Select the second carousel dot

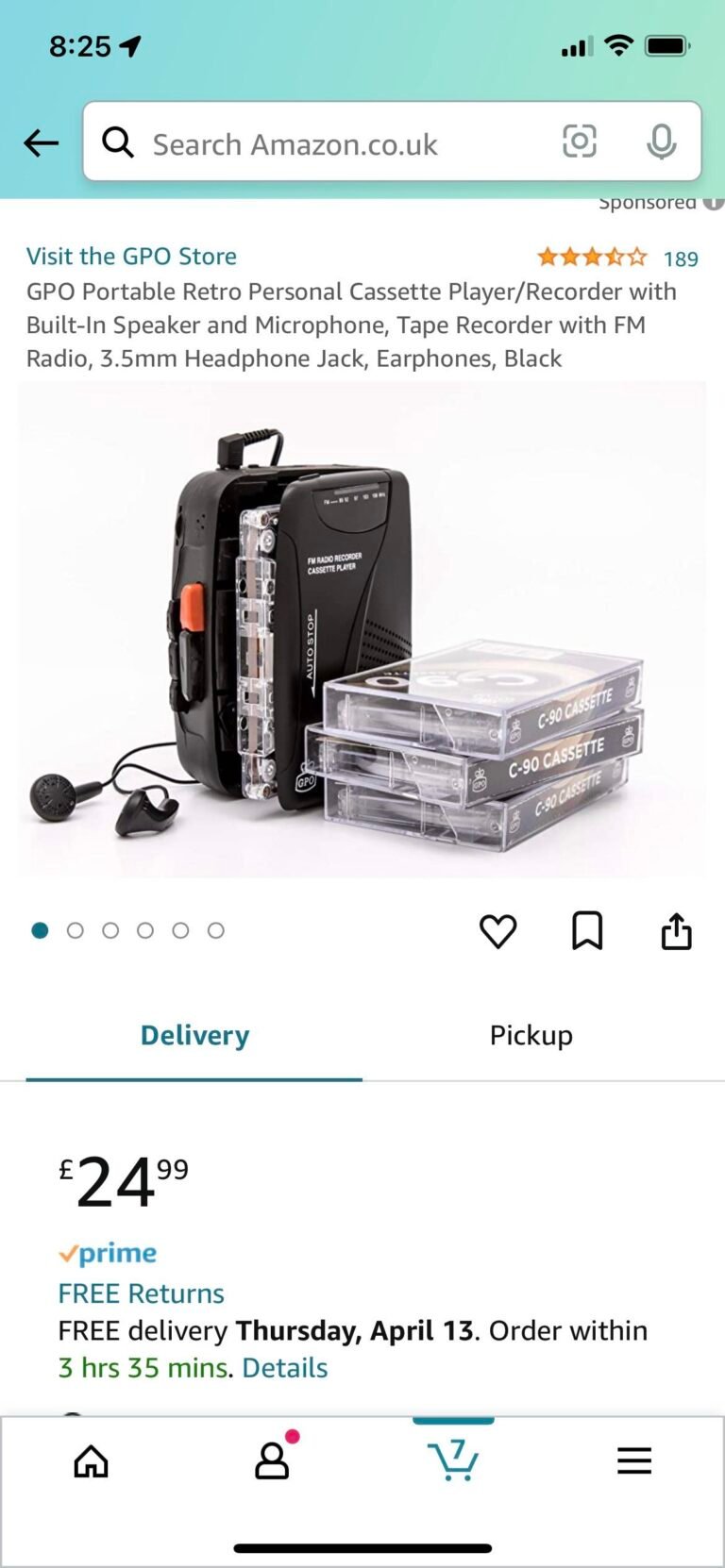tap(76, 930)
